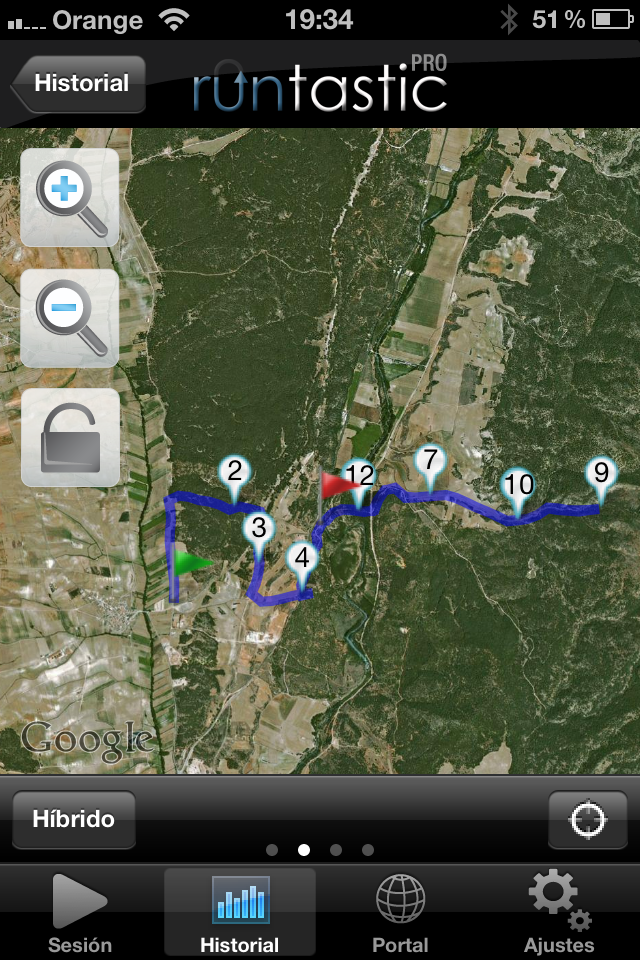Go back to Historial

(80, 84)
